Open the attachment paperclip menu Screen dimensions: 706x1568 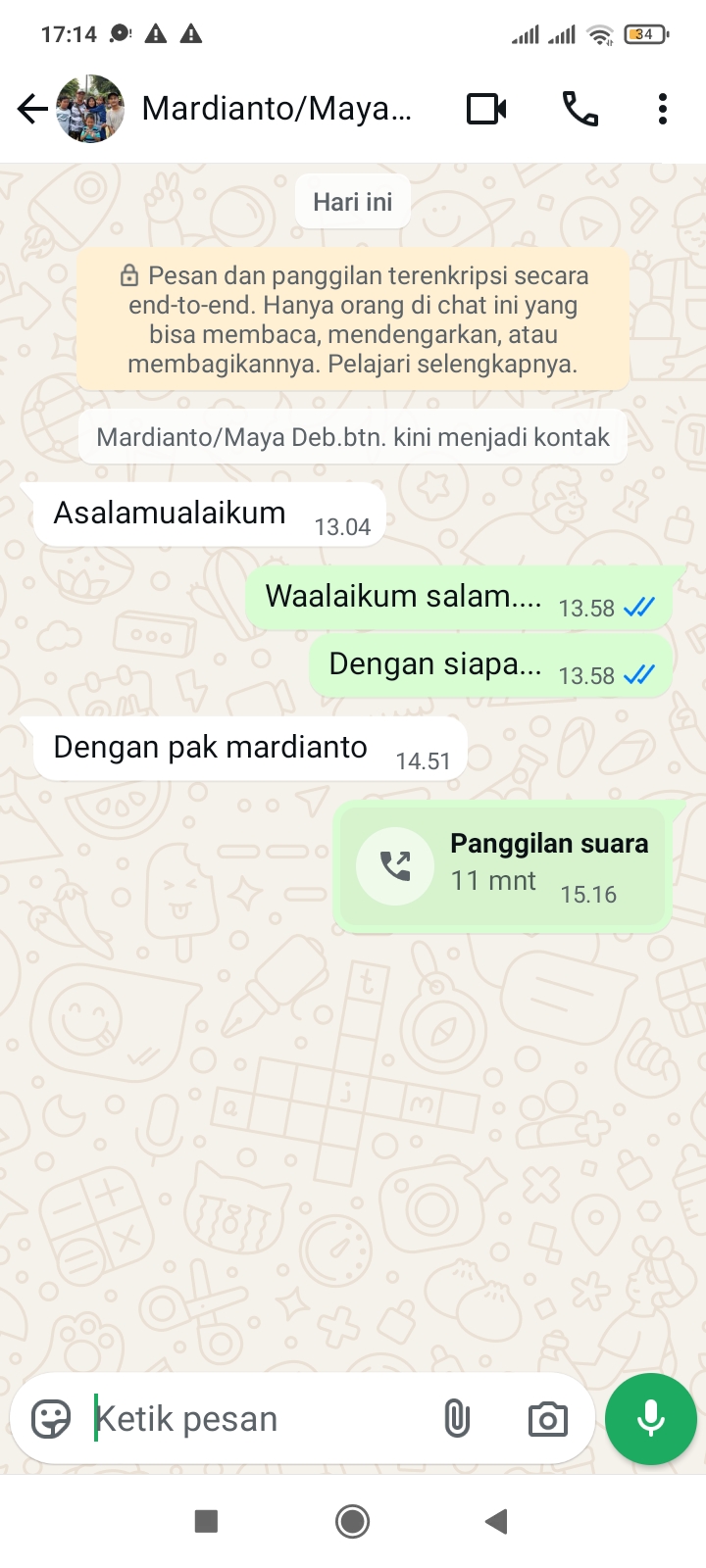click(x=457, y=1418)
